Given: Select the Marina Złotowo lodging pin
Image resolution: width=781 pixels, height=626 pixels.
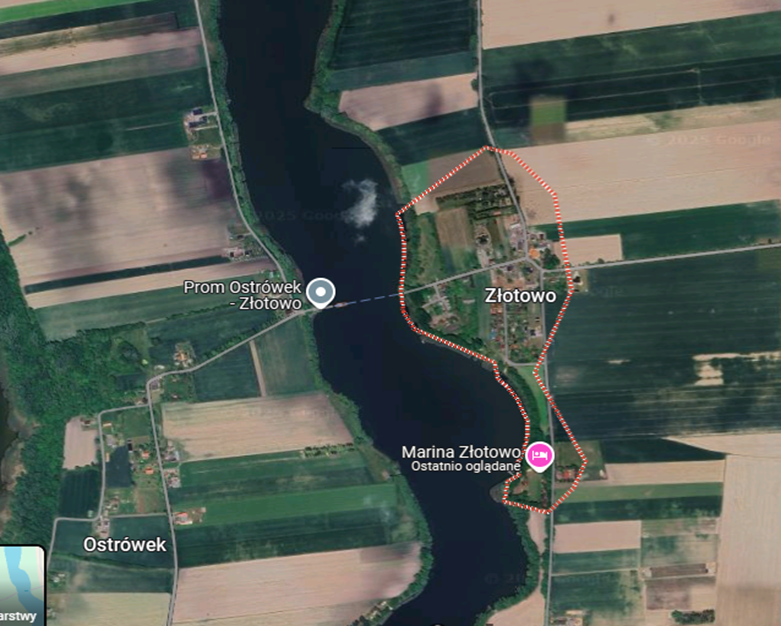Looking at the screenshot, I should [x=540, y=456].
